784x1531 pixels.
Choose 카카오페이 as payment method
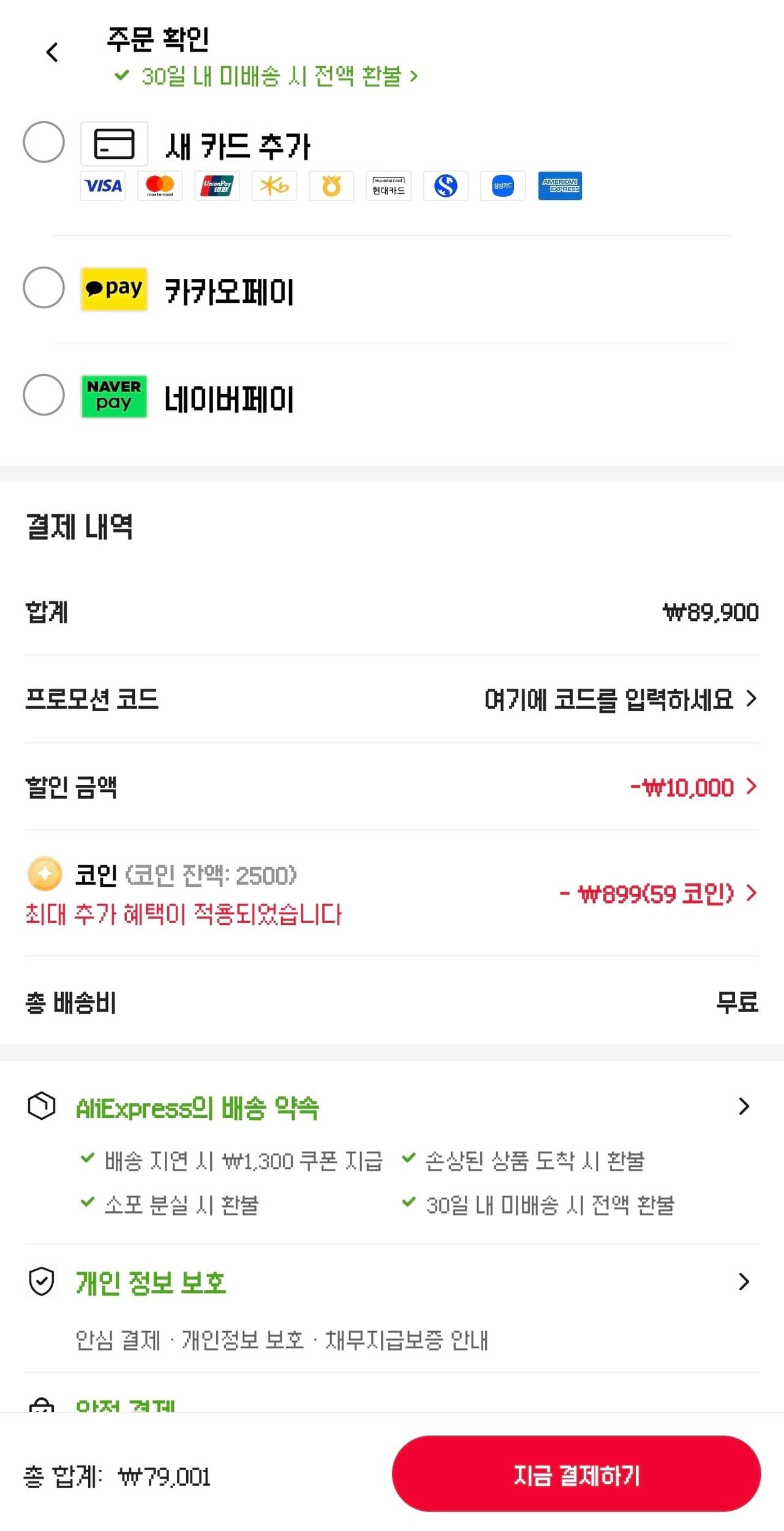point(43,287)
